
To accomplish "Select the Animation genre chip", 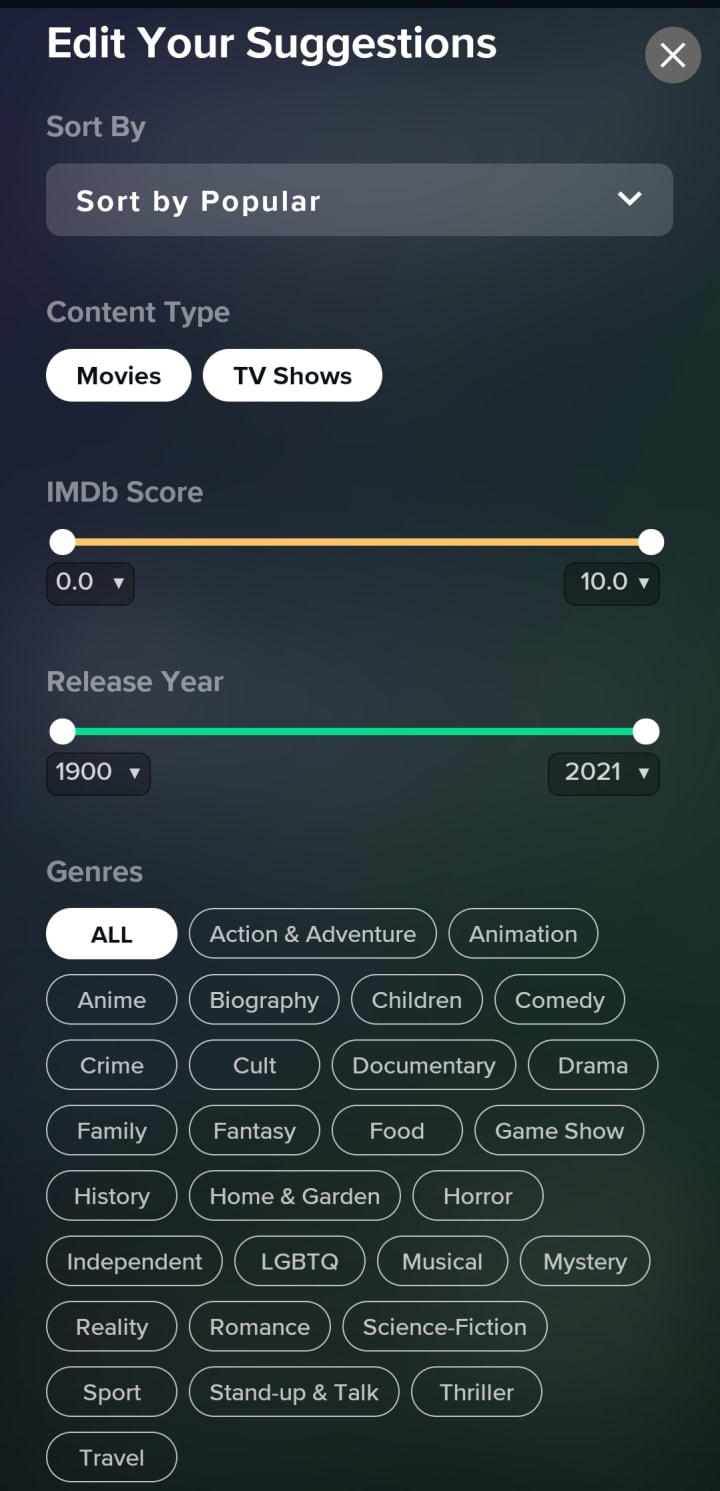I will tap(523, 934).
